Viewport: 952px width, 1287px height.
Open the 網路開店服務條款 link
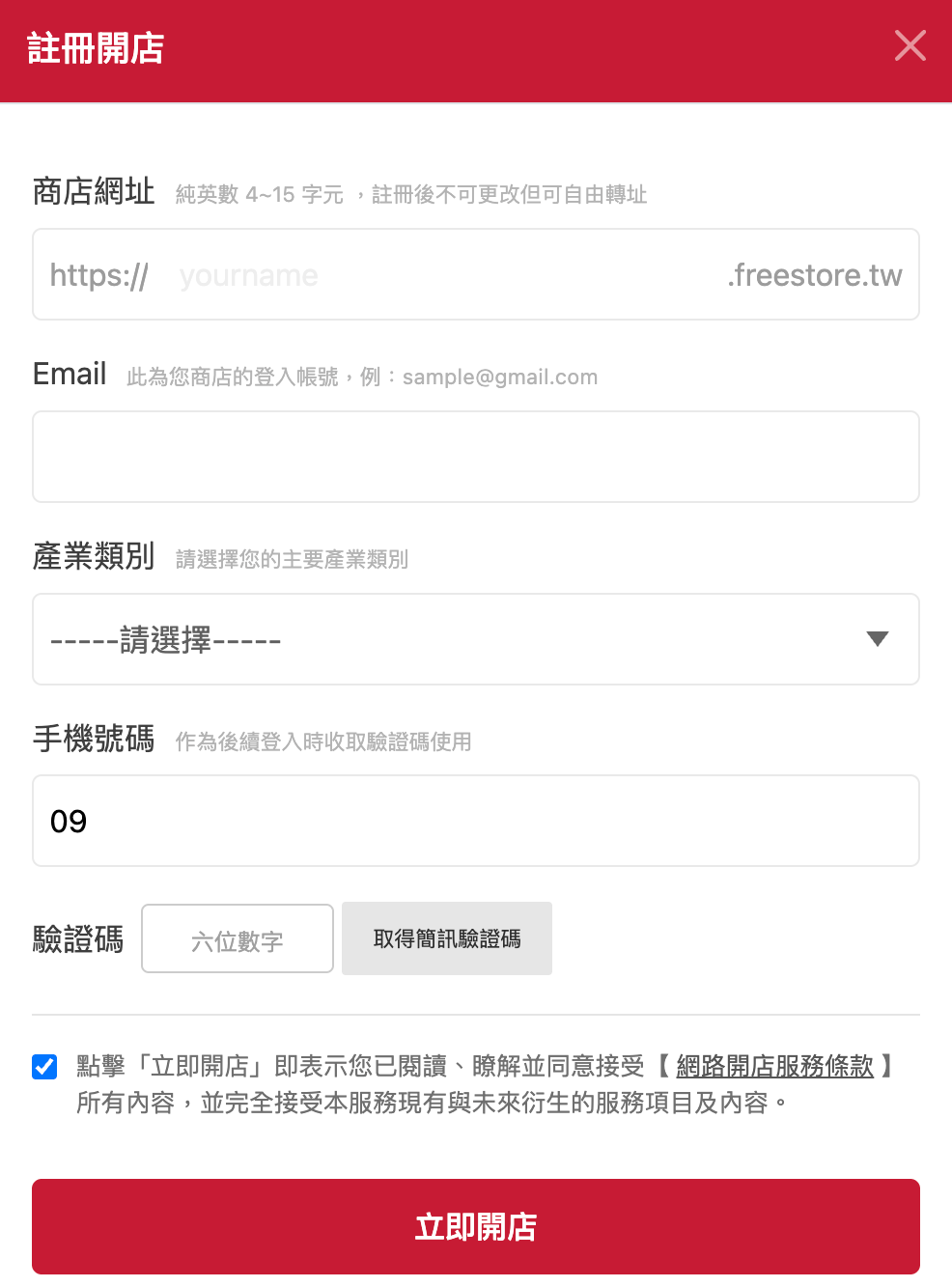coord(774,1066)
